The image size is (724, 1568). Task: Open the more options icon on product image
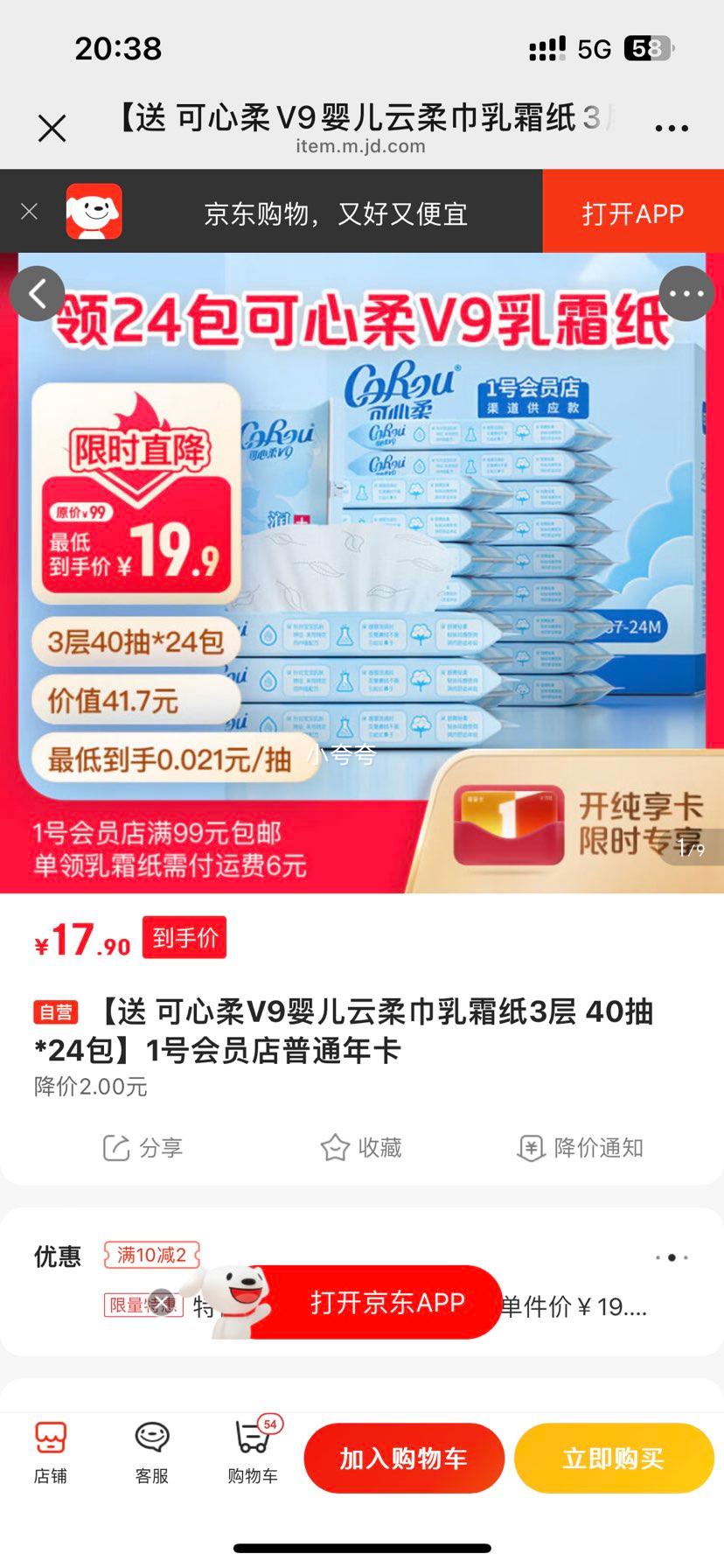click(687, 293)
